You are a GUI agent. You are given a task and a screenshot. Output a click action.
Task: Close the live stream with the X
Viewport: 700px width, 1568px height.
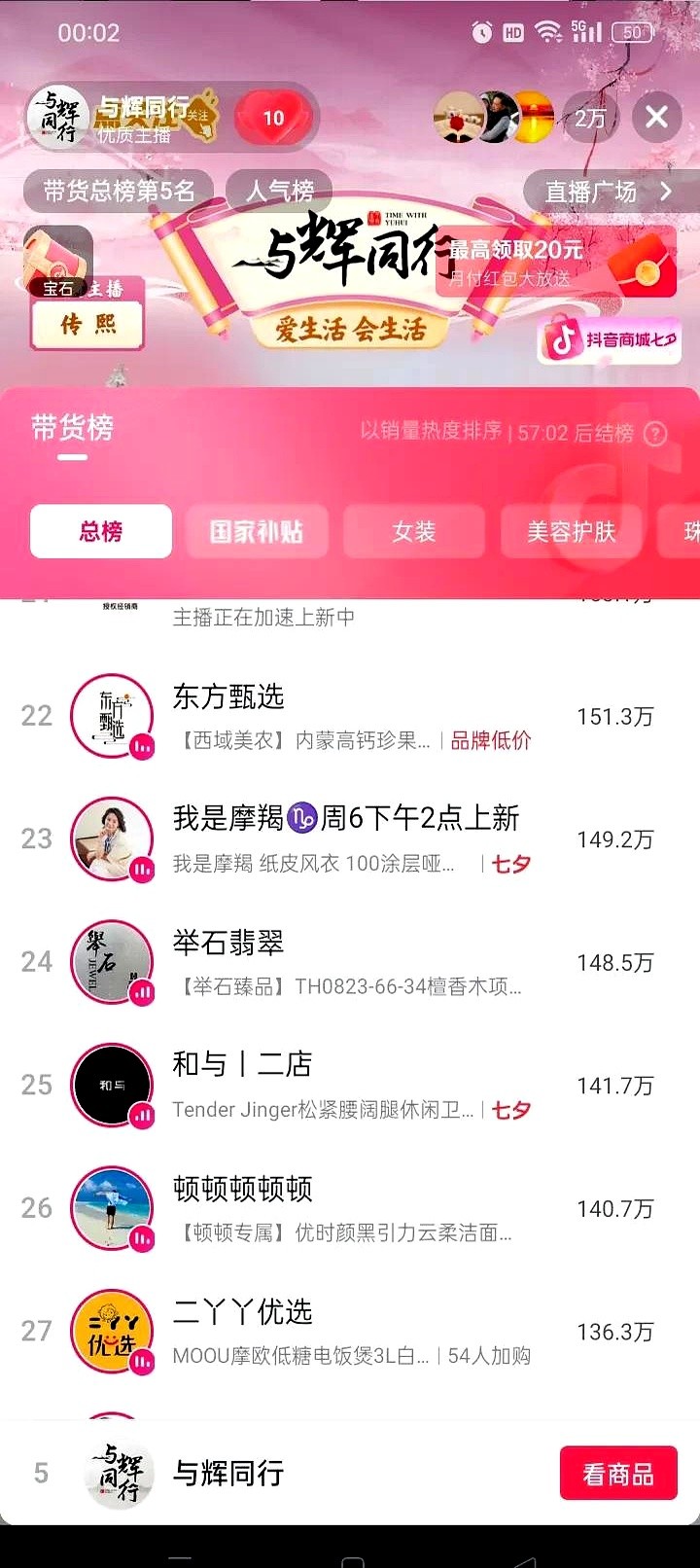click(x=656, y=118)
